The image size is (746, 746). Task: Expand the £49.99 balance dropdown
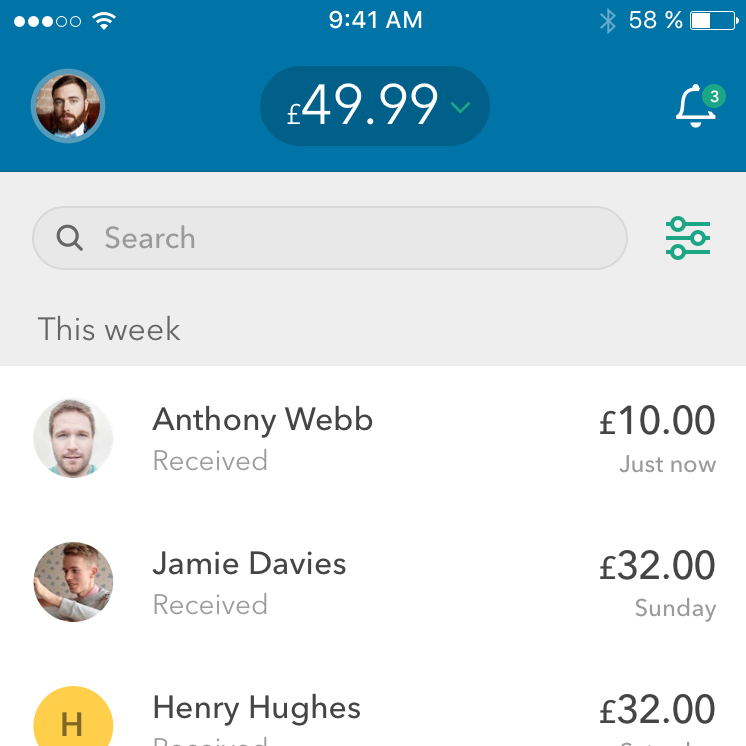click(375, 106)
